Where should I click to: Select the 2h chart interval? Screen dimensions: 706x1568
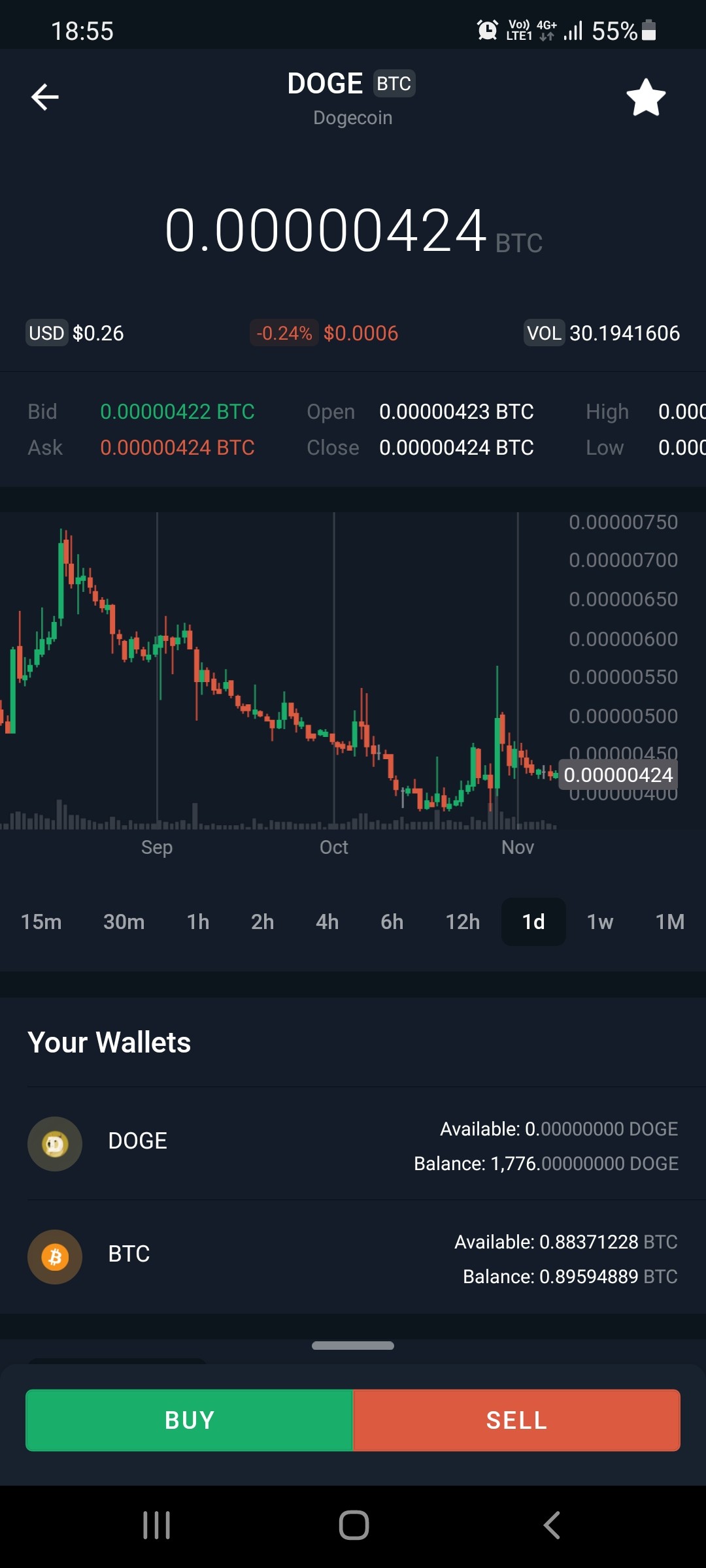[263, 922]
